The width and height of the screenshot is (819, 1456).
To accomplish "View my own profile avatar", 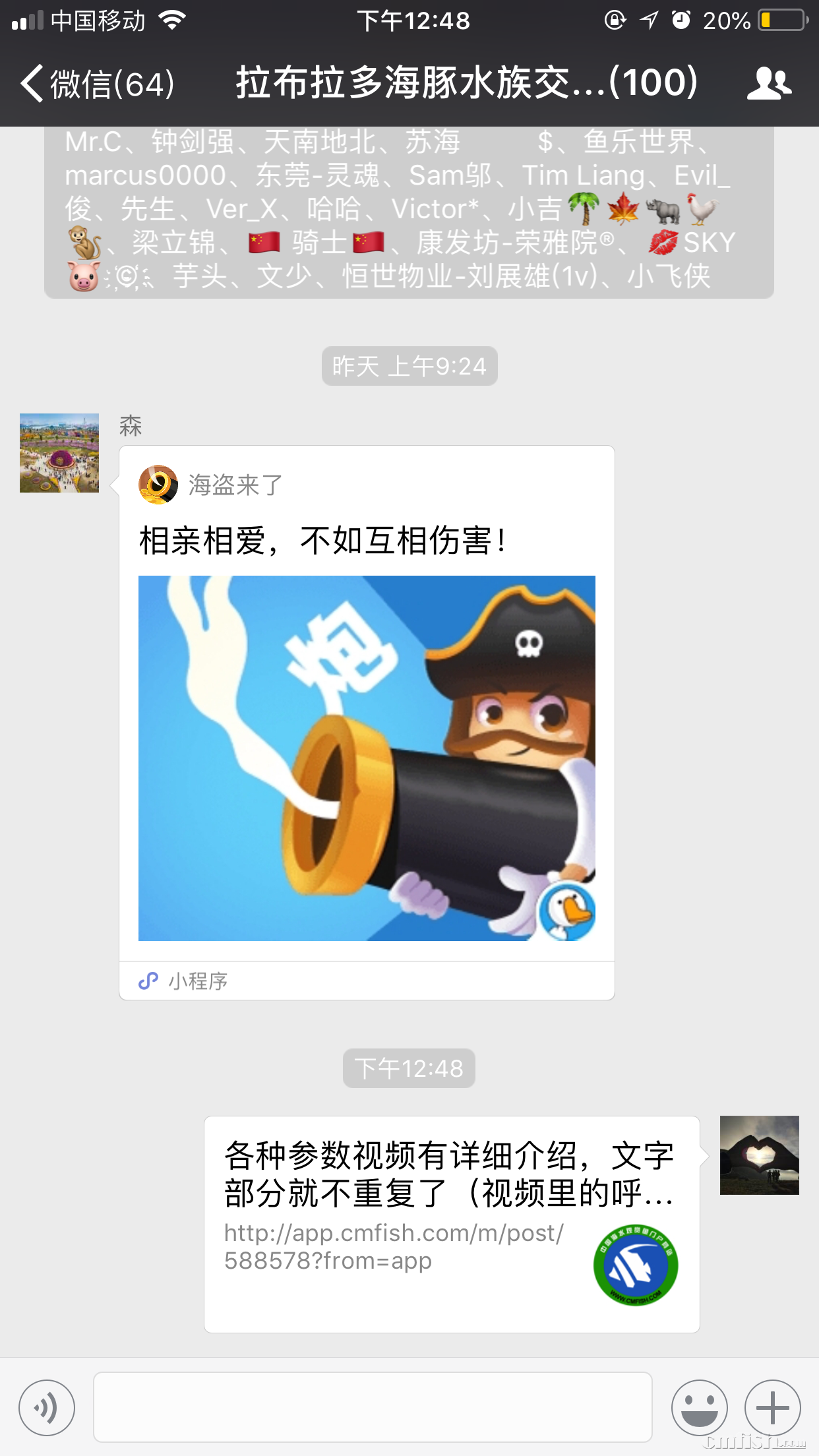I will (x=759, y=1155).
